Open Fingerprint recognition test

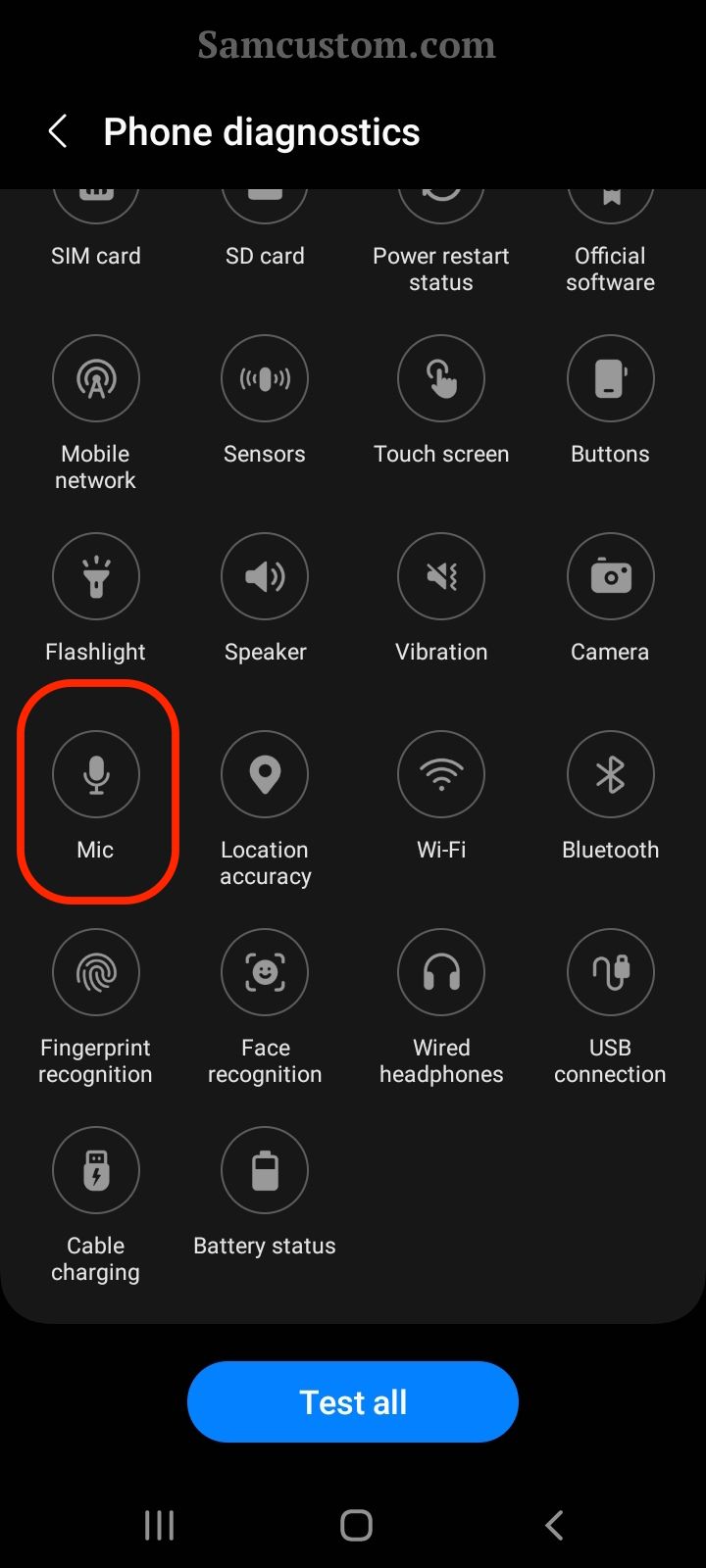pyautogui.click(x=95, y=972)
